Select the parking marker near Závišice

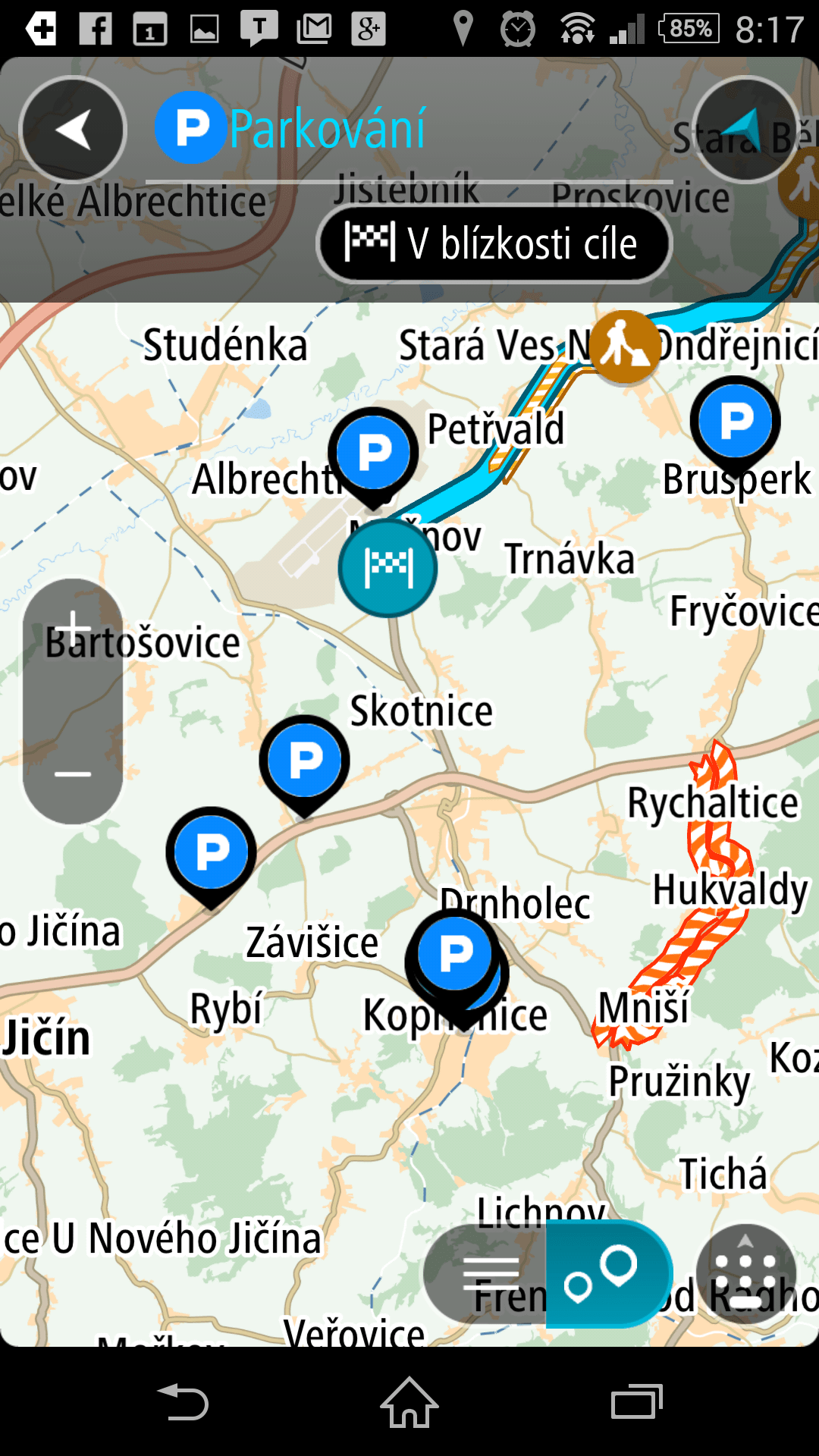[212, 852]
